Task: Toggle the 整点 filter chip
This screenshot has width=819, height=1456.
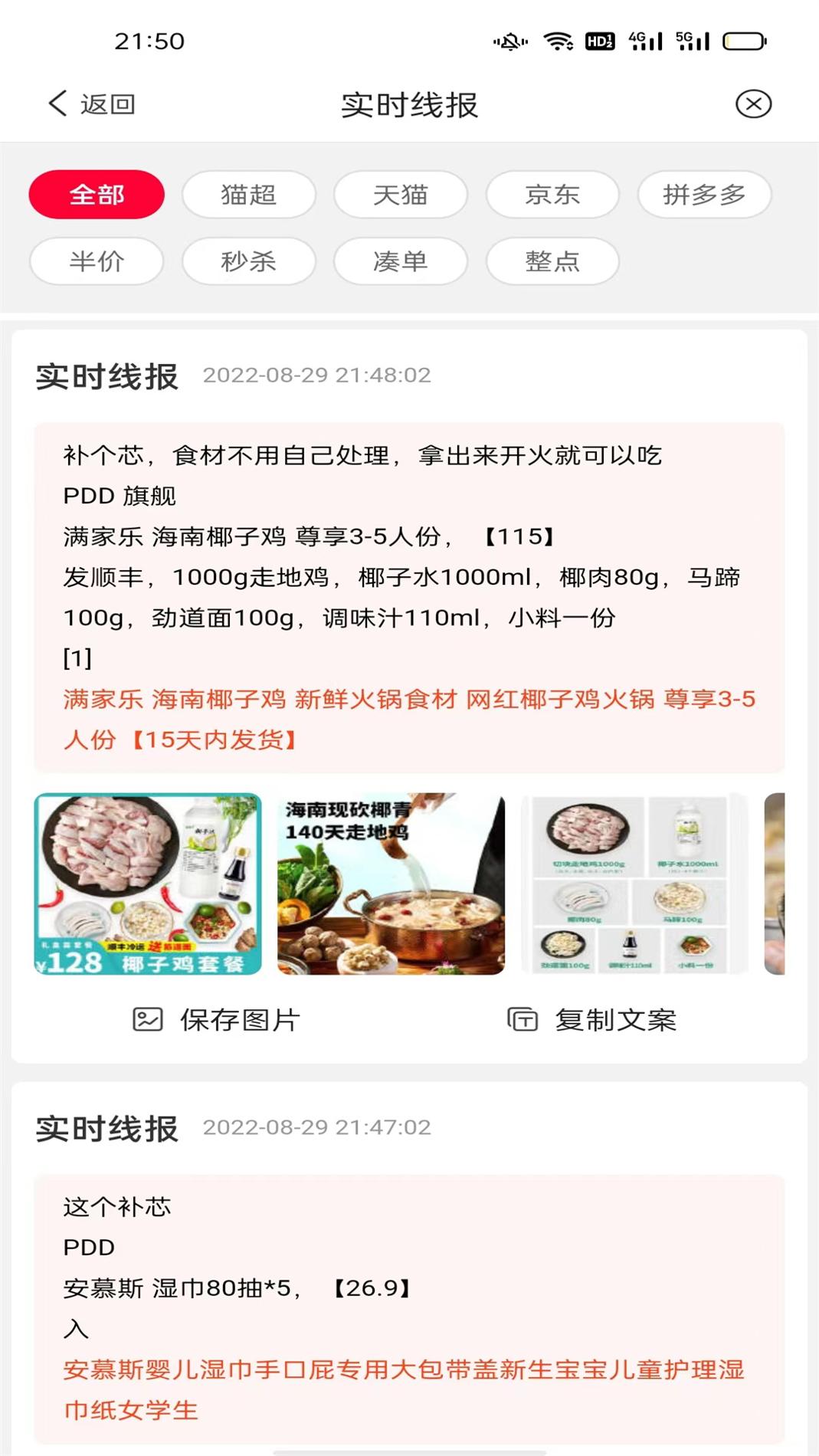Action: (x=552, y=261)
